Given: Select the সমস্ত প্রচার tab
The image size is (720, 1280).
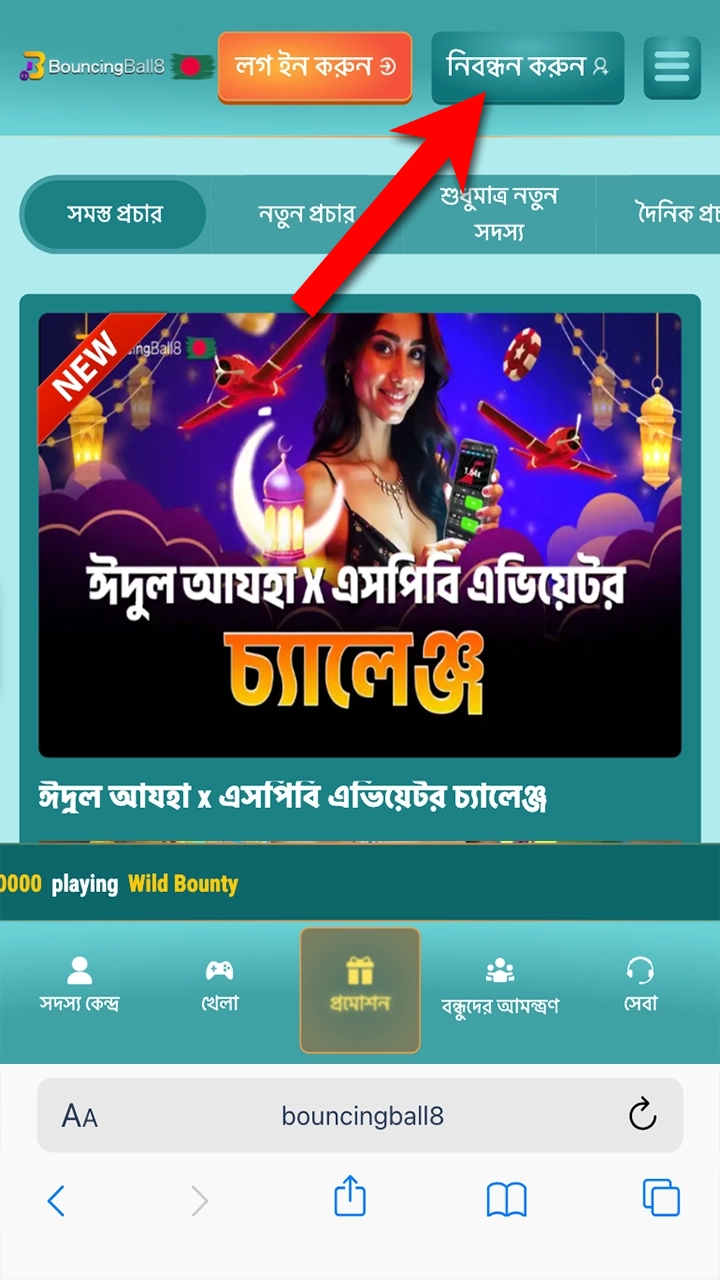Looking at the screenshot, I should click(114, 214).
